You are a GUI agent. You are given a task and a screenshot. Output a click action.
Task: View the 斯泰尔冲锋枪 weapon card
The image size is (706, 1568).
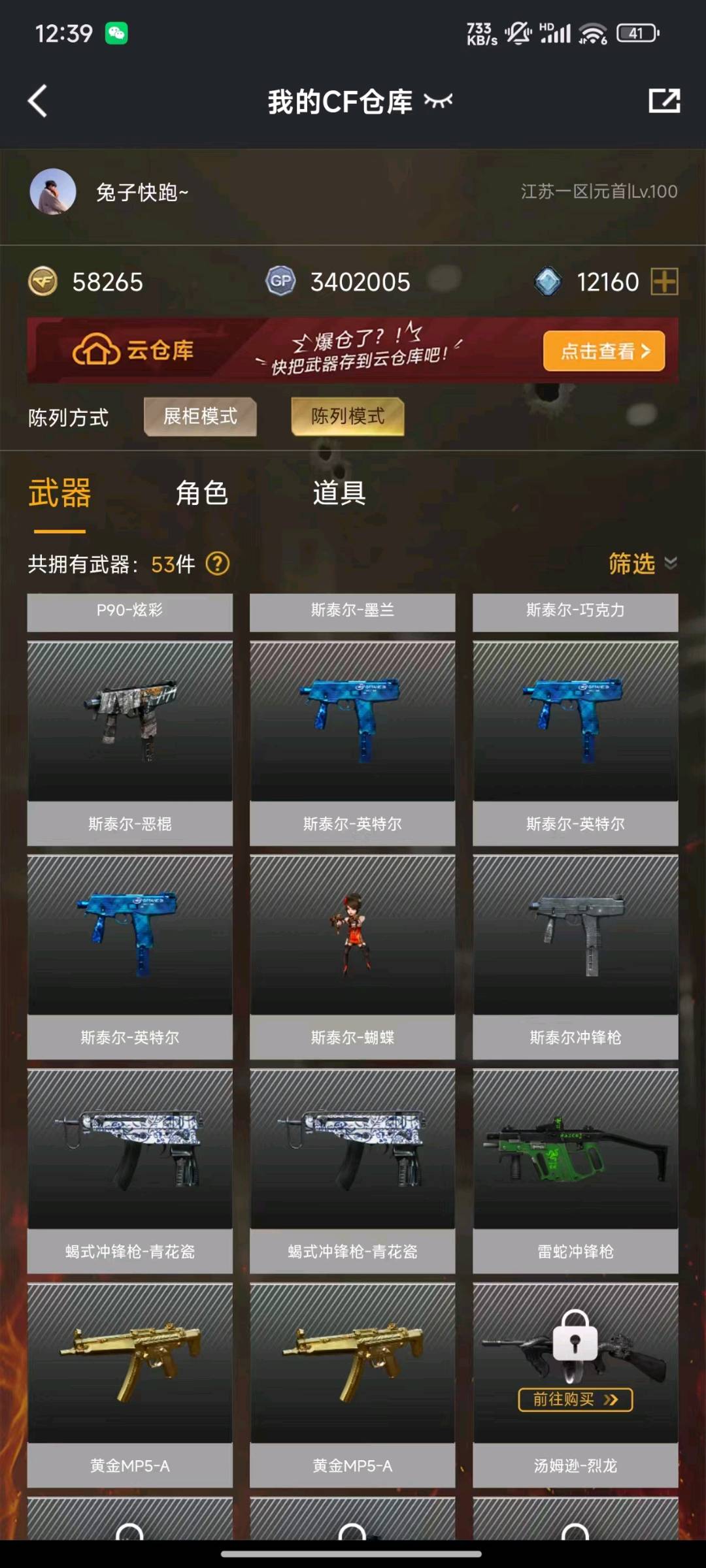pyautogui.click(x=575, y=957)
